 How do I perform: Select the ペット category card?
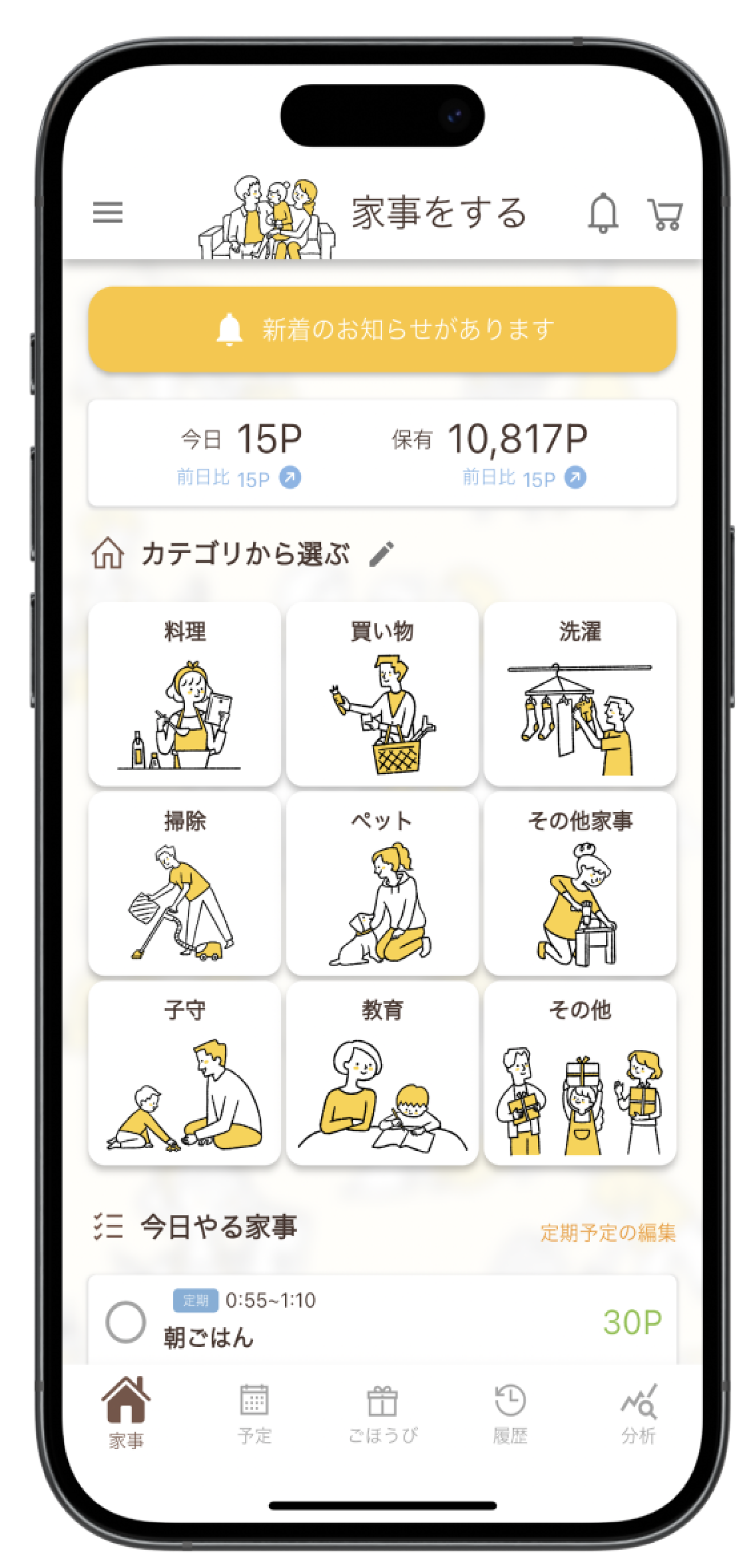[x=382, y=883]
